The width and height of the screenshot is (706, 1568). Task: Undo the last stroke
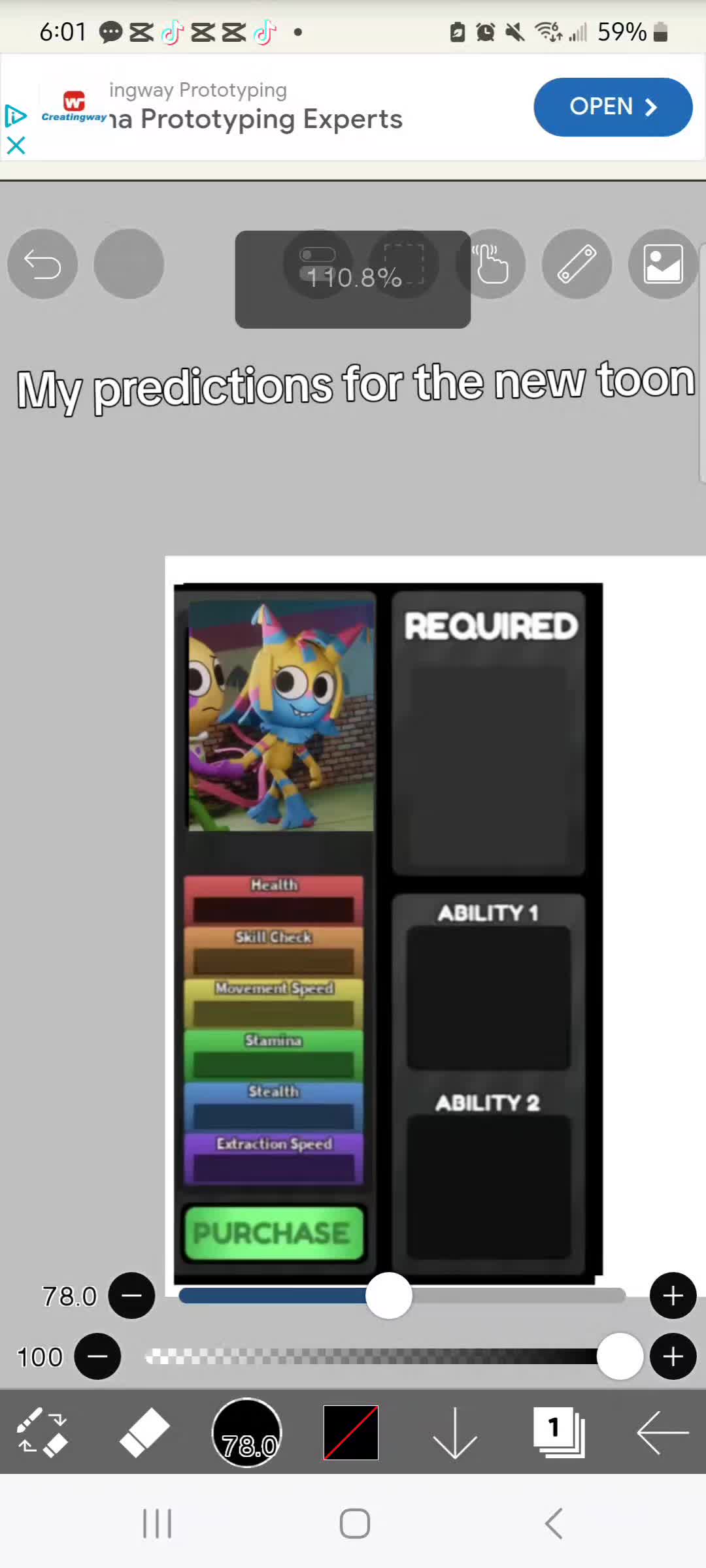tap(42, 264)
